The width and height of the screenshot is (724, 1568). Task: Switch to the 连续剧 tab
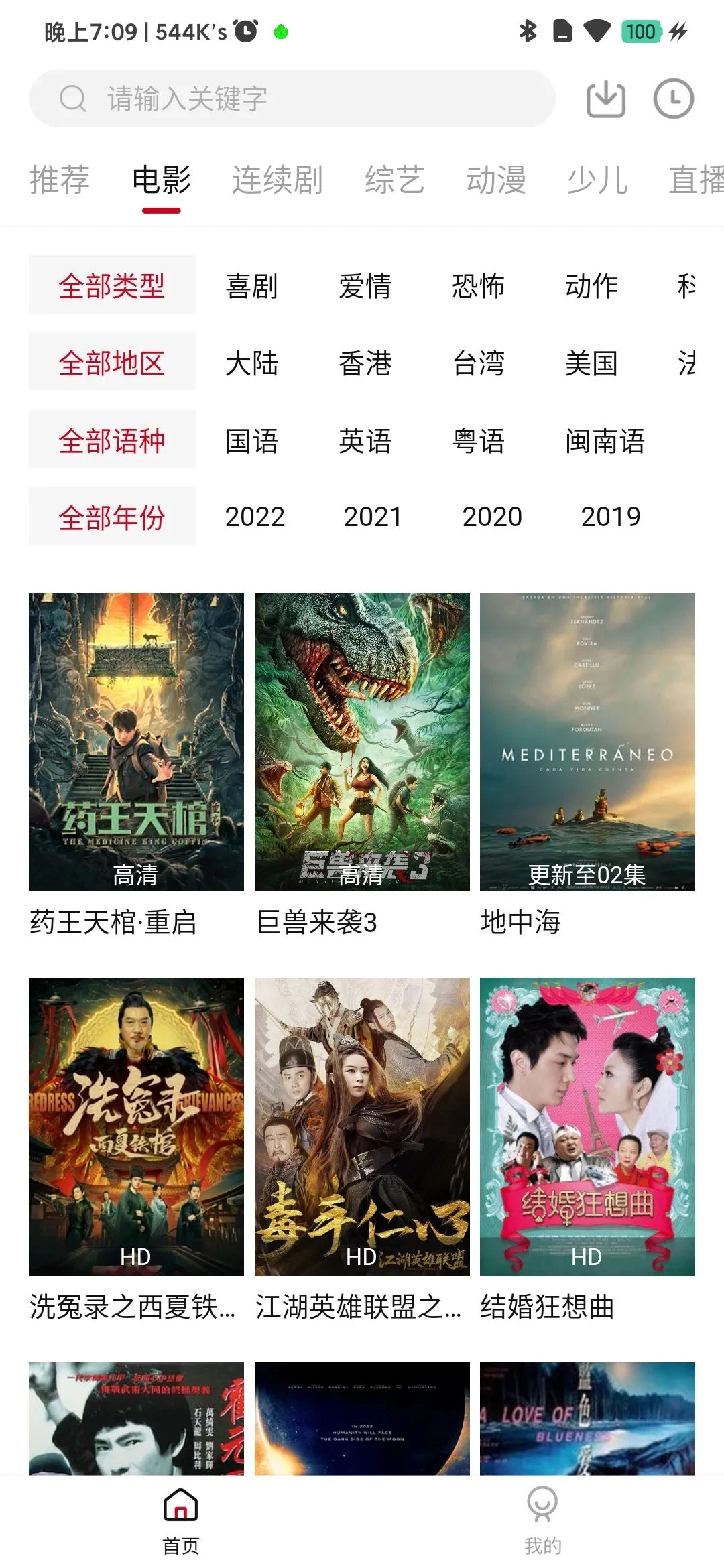278,180
